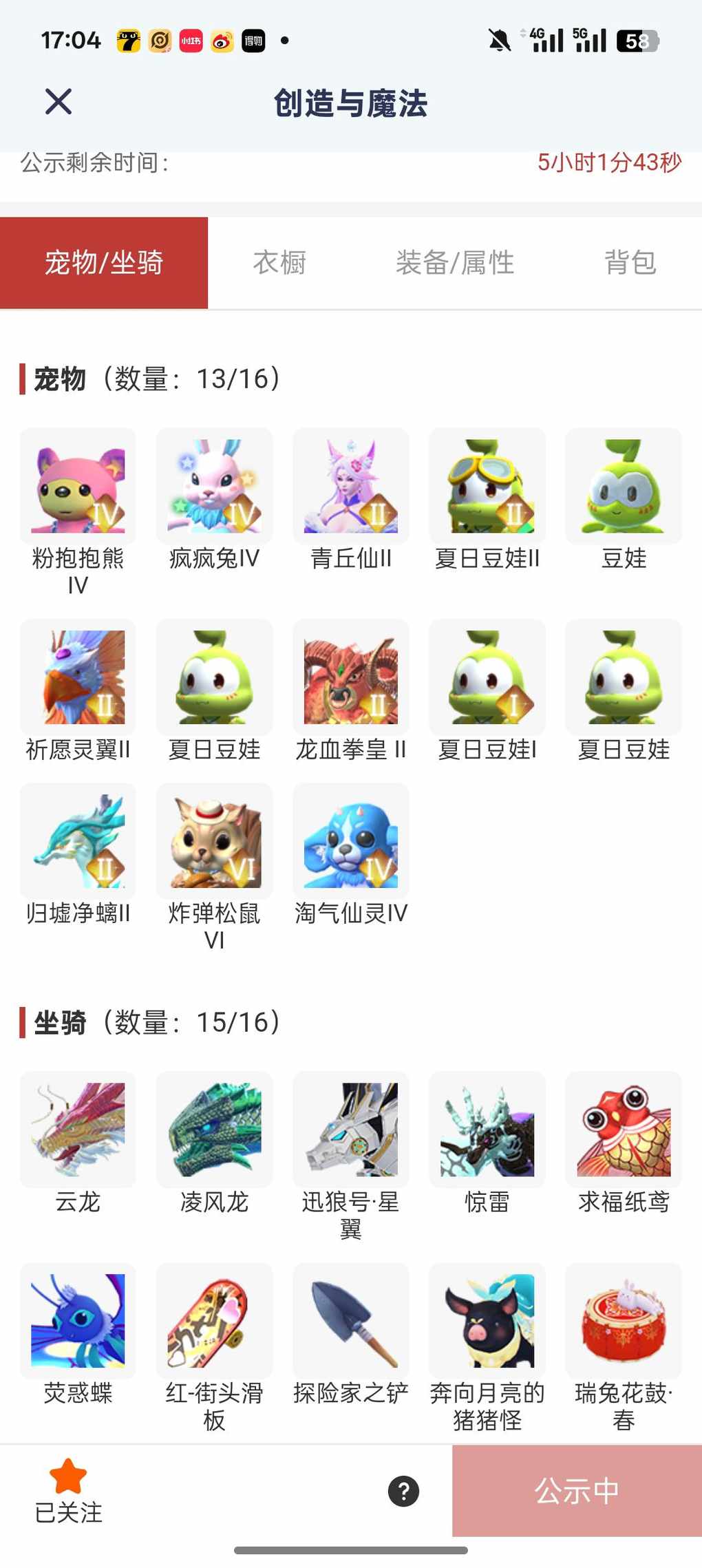This screenshot has width=702, height=1568.
Task: Open the 炸弹松鼠VI pet tile
Action: [x=214, y=841]
